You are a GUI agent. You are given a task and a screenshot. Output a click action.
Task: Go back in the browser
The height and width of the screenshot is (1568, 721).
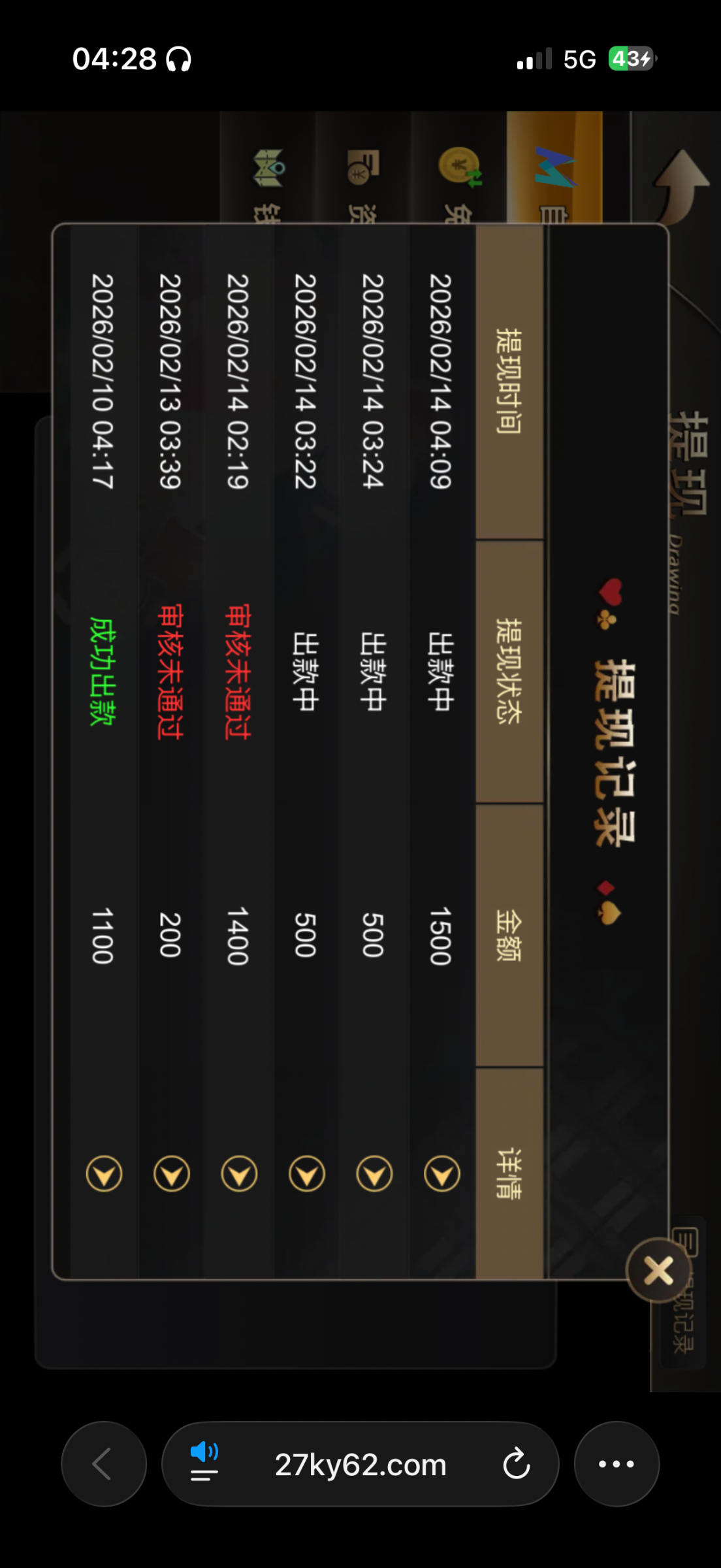click(x=103, y=1464)
